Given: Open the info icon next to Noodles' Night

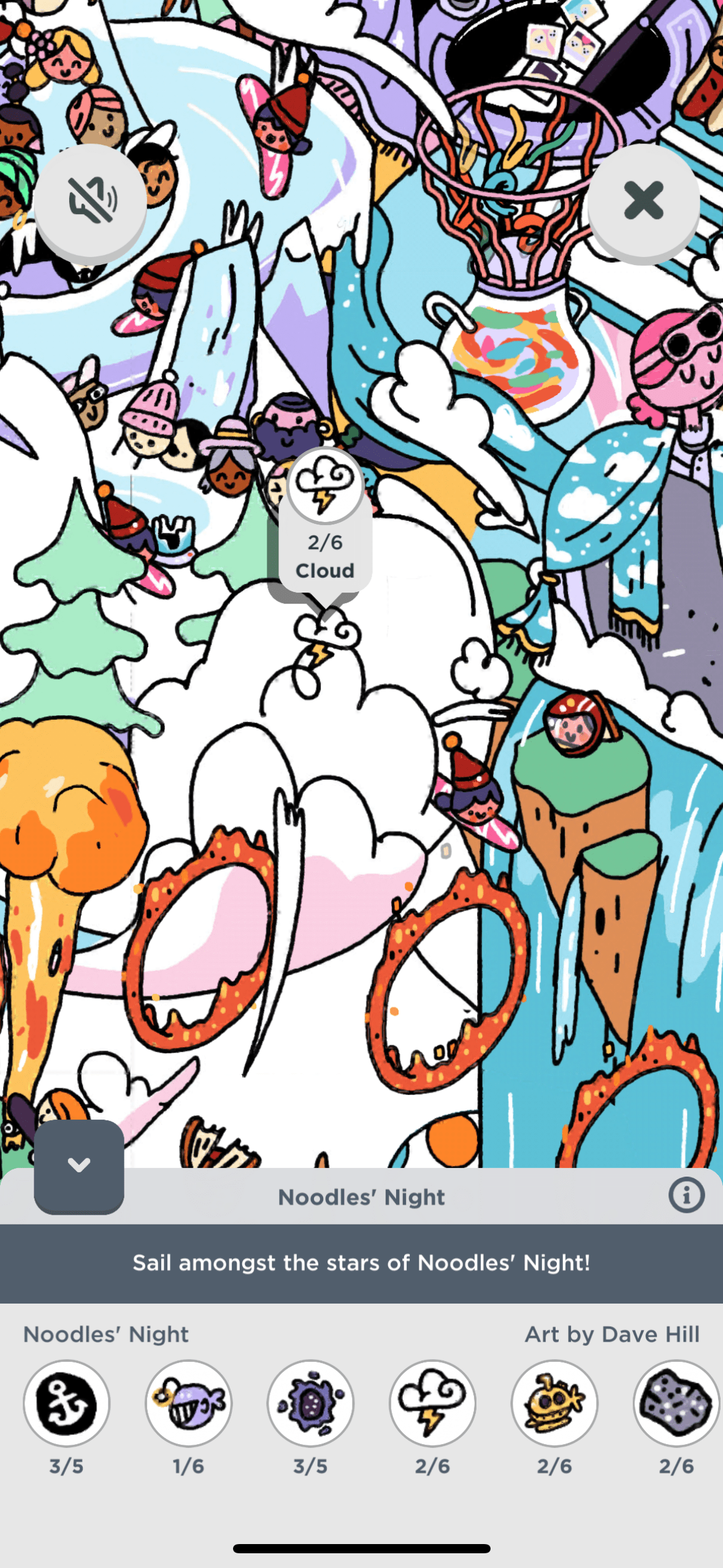Looking at the screenshot, I should point(686,1195).
